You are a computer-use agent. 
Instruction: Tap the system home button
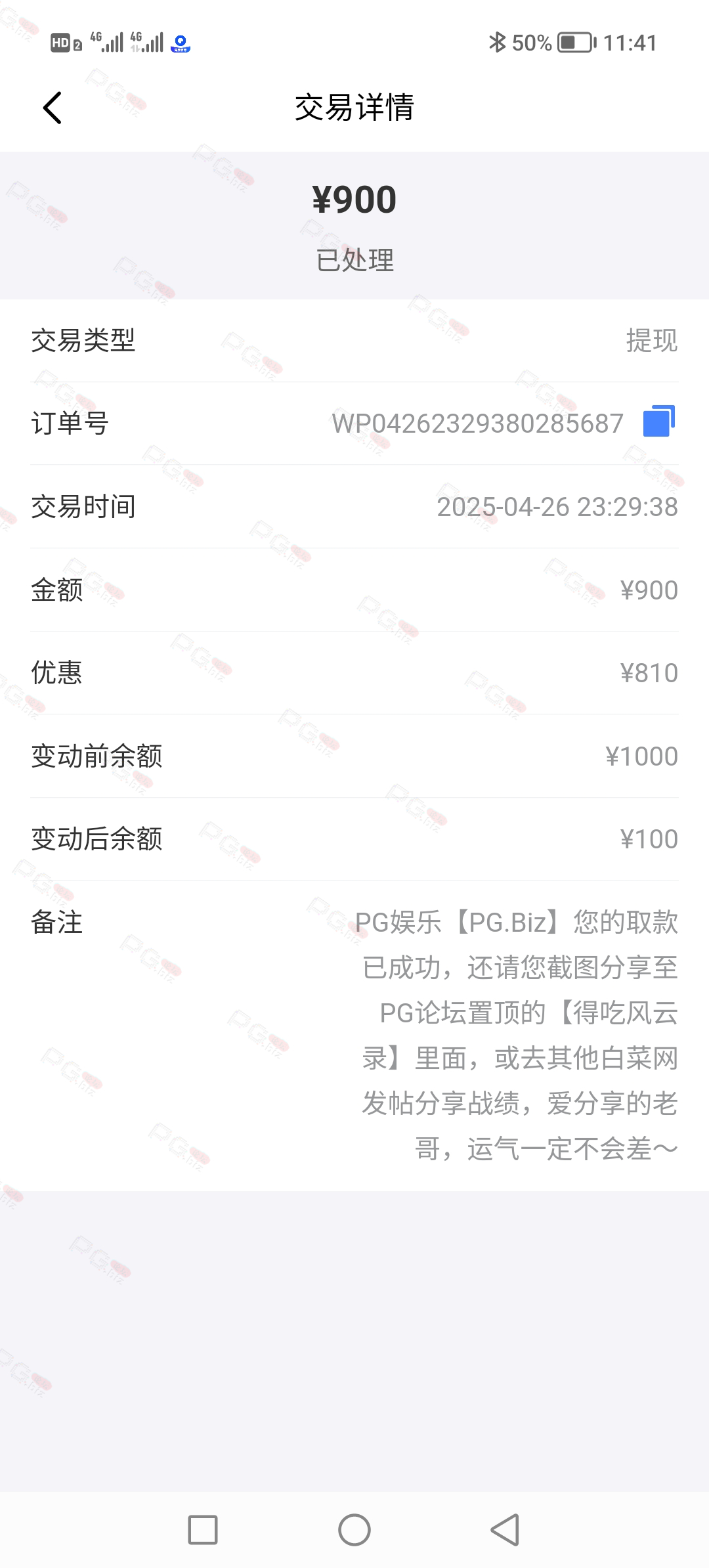tap(354, 1530)
